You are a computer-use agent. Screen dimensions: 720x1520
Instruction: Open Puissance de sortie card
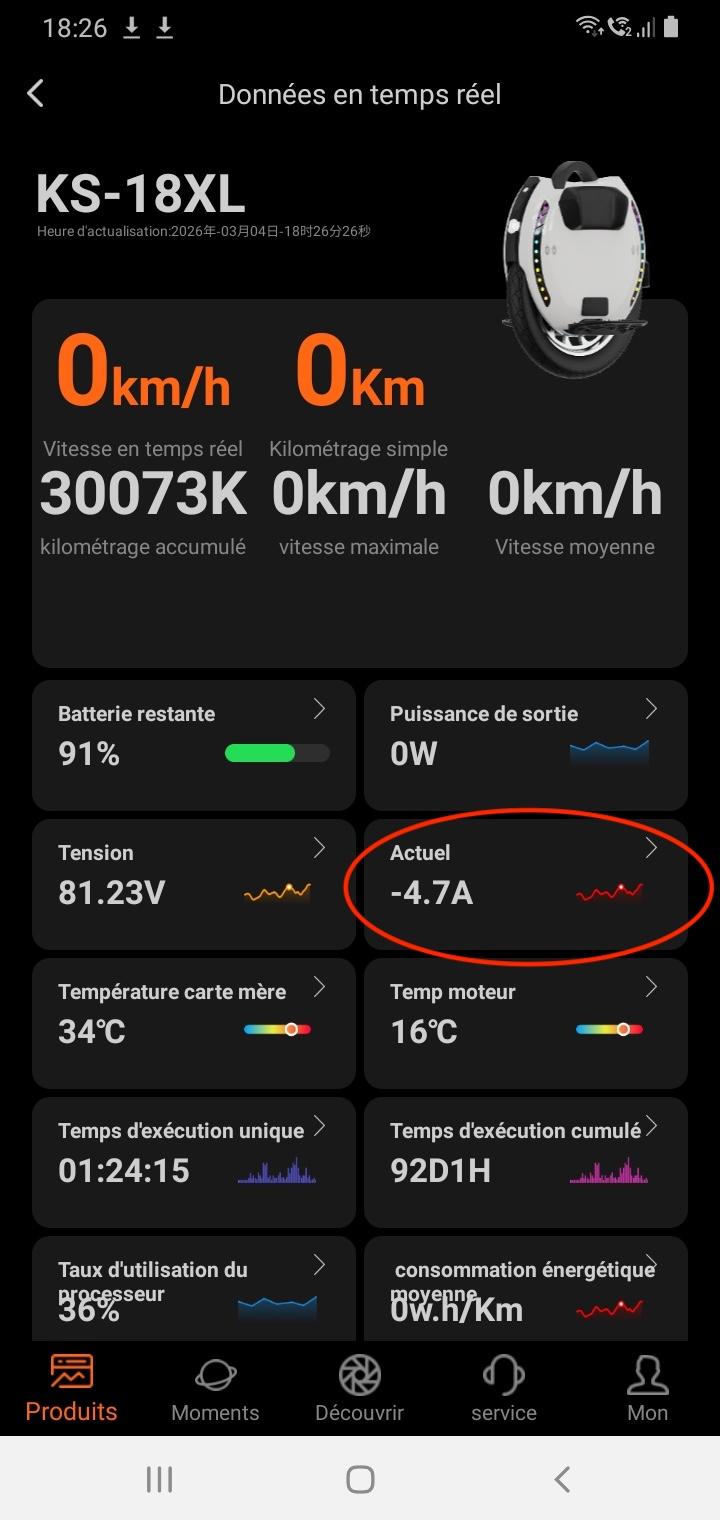[525, 744]
